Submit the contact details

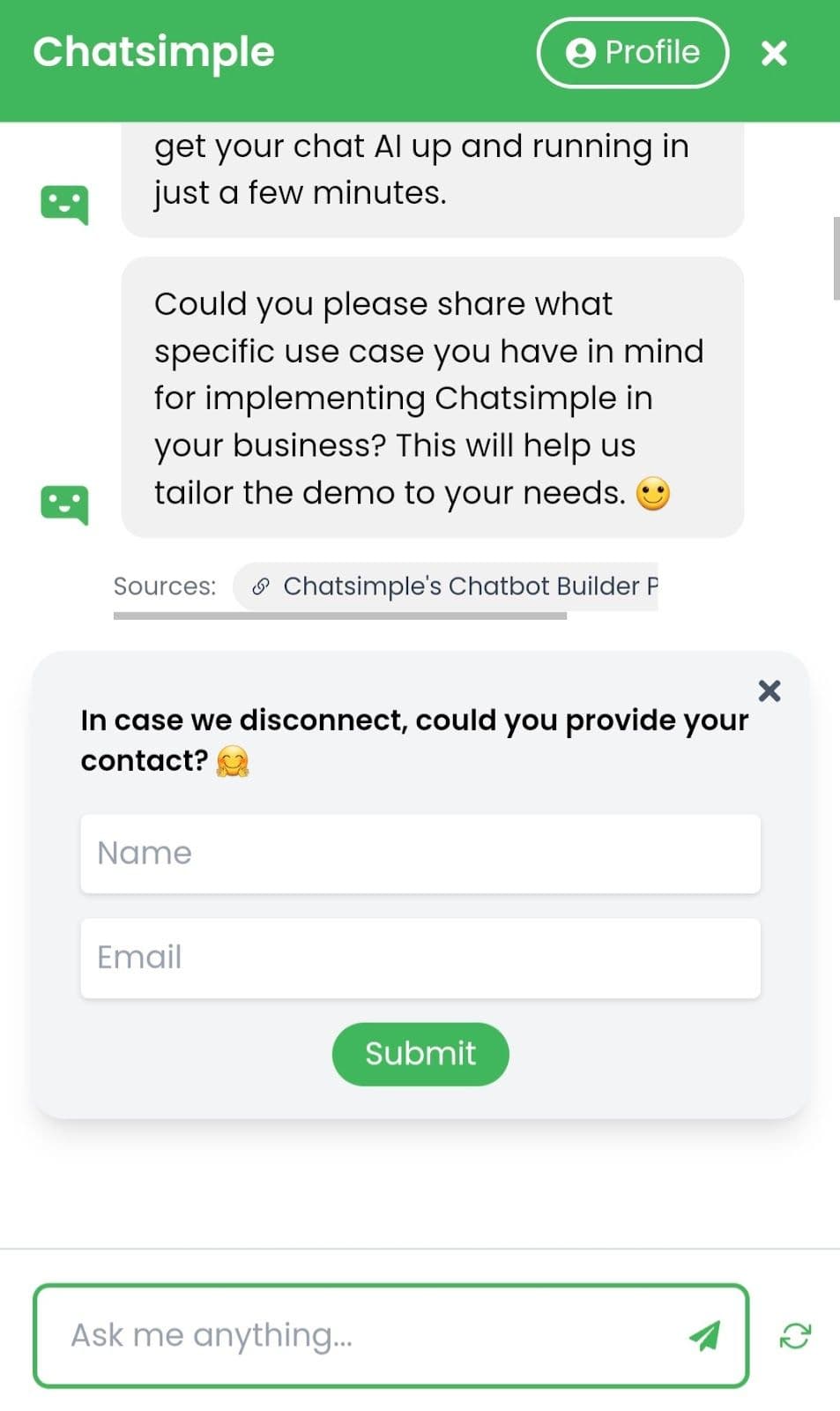point(420,1053)
